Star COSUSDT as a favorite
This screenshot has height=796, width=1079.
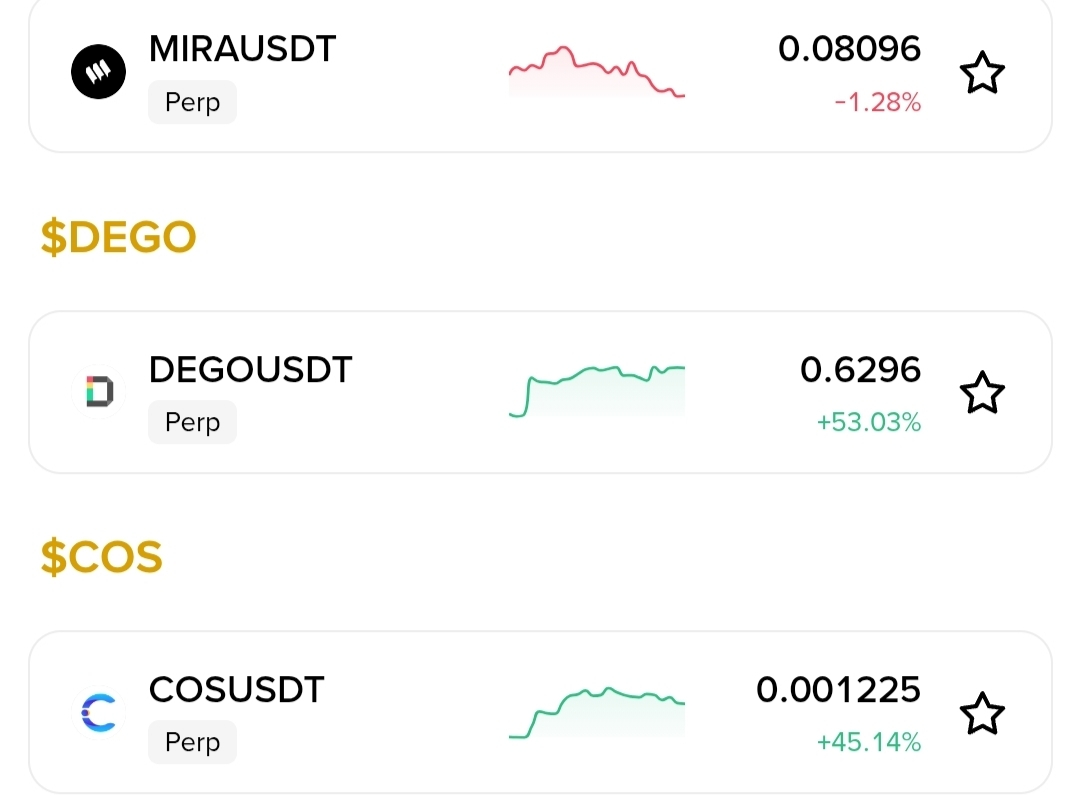(982, 713)
